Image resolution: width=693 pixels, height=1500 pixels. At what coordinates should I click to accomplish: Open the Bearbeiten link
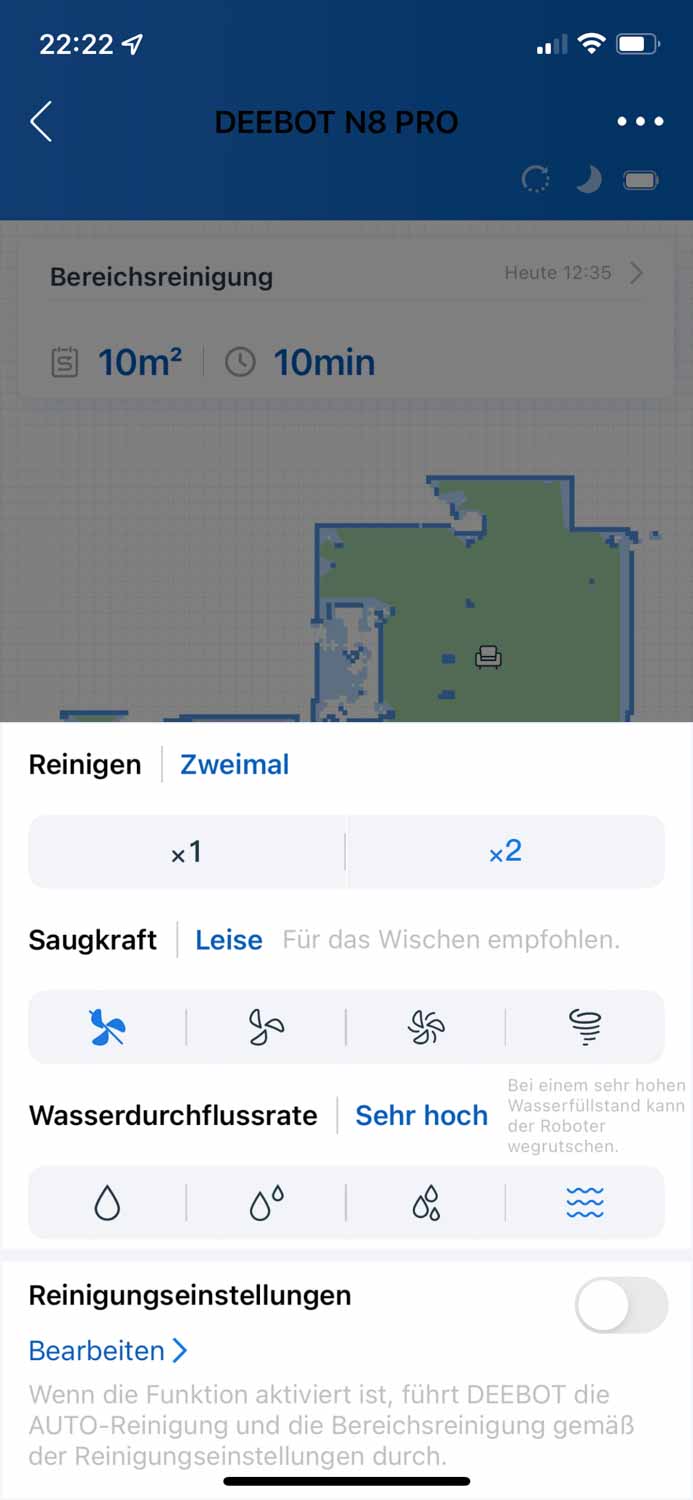tap(108, 1351)
